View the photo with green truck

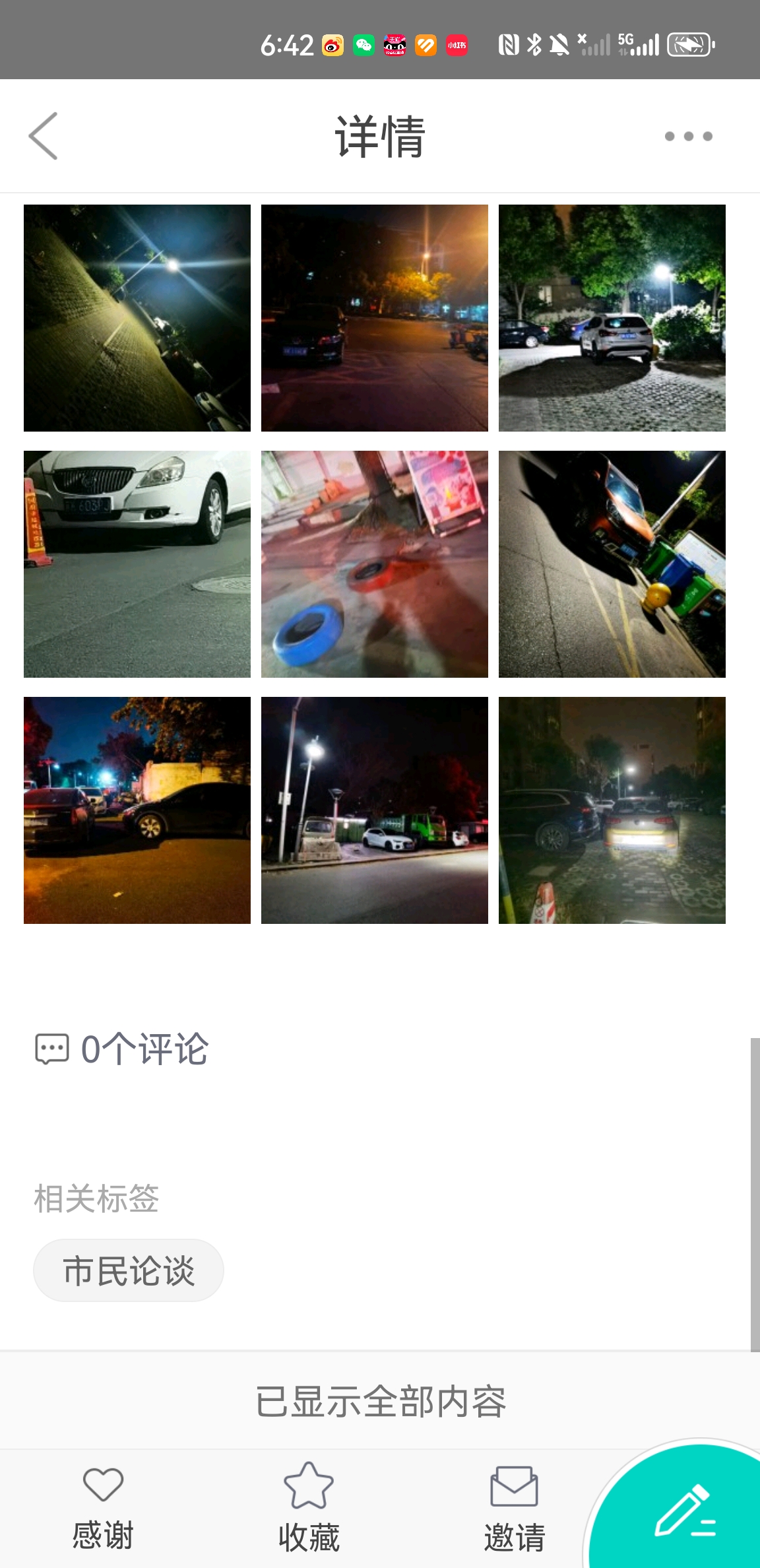point(375,810)
